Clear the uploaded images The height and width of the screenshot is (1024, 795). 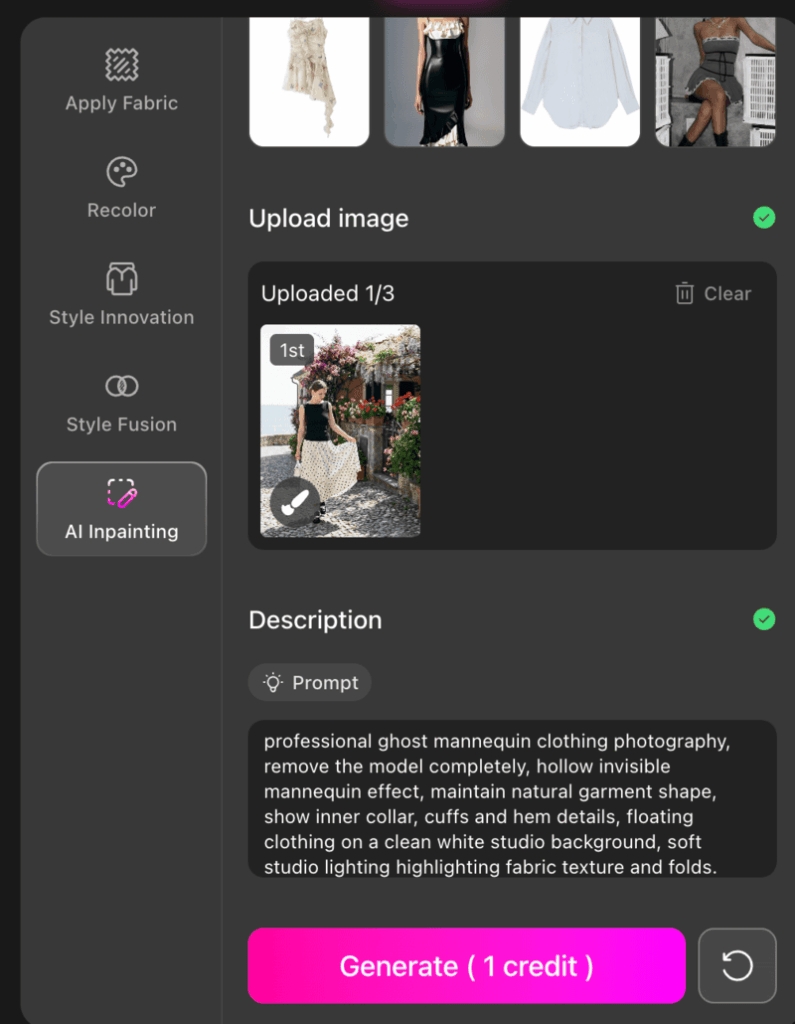coord(713,294)
